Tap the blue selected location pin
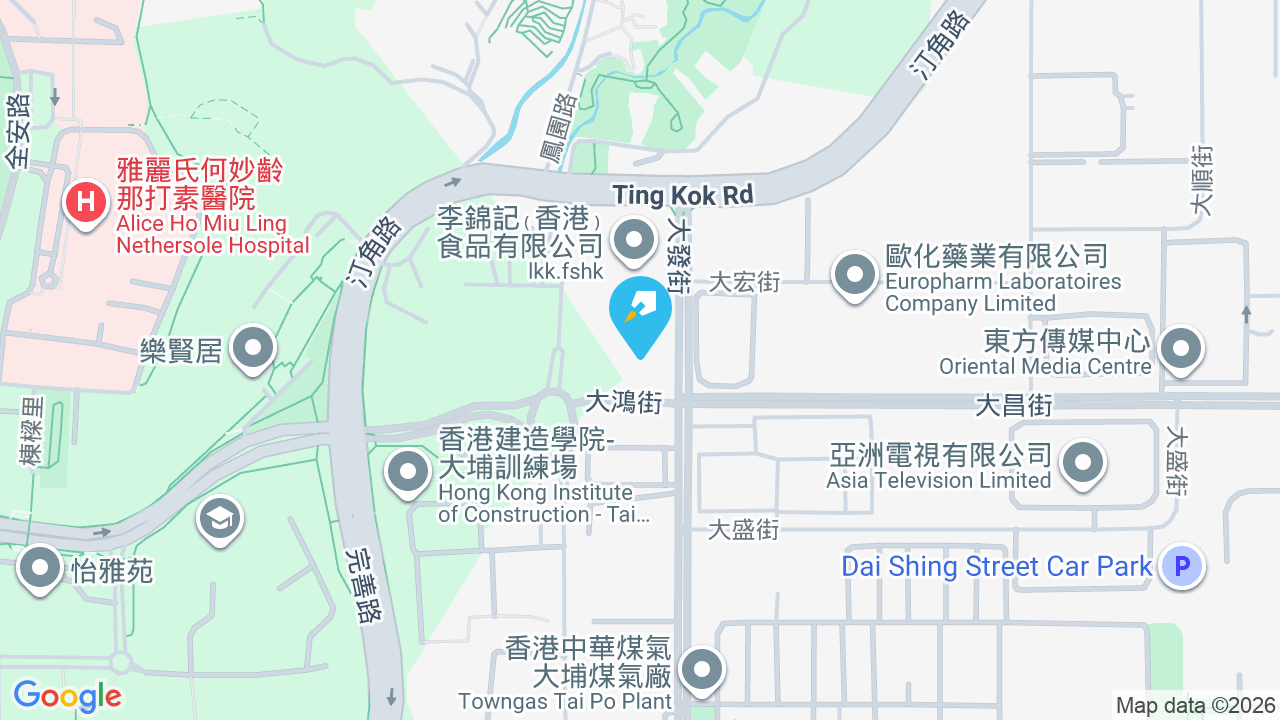1280x720 pixels. pyautogui.click(x=640, y=315)
